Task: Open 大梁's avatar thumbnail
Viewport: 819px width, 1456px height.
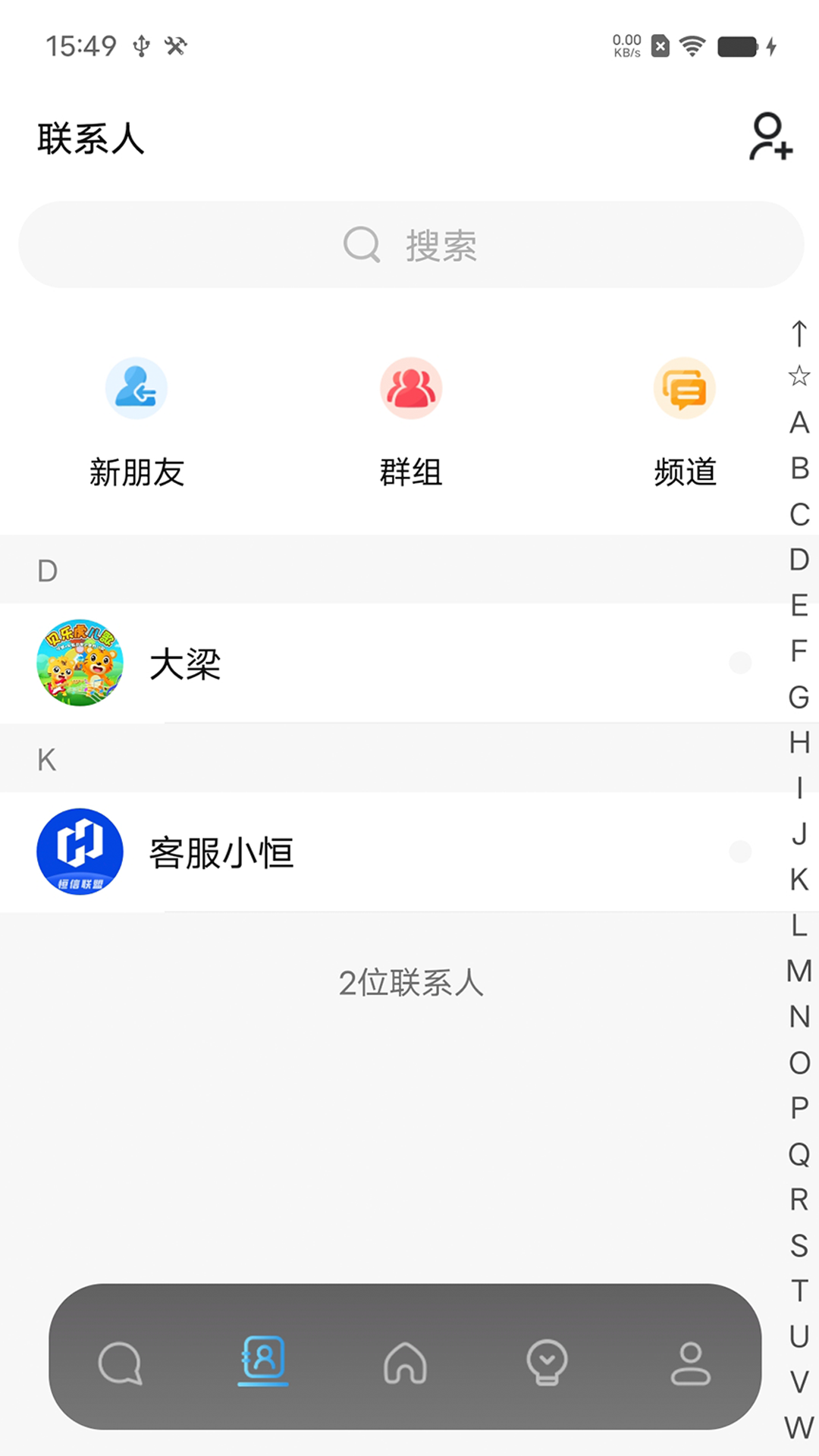Action: (80, 666)
